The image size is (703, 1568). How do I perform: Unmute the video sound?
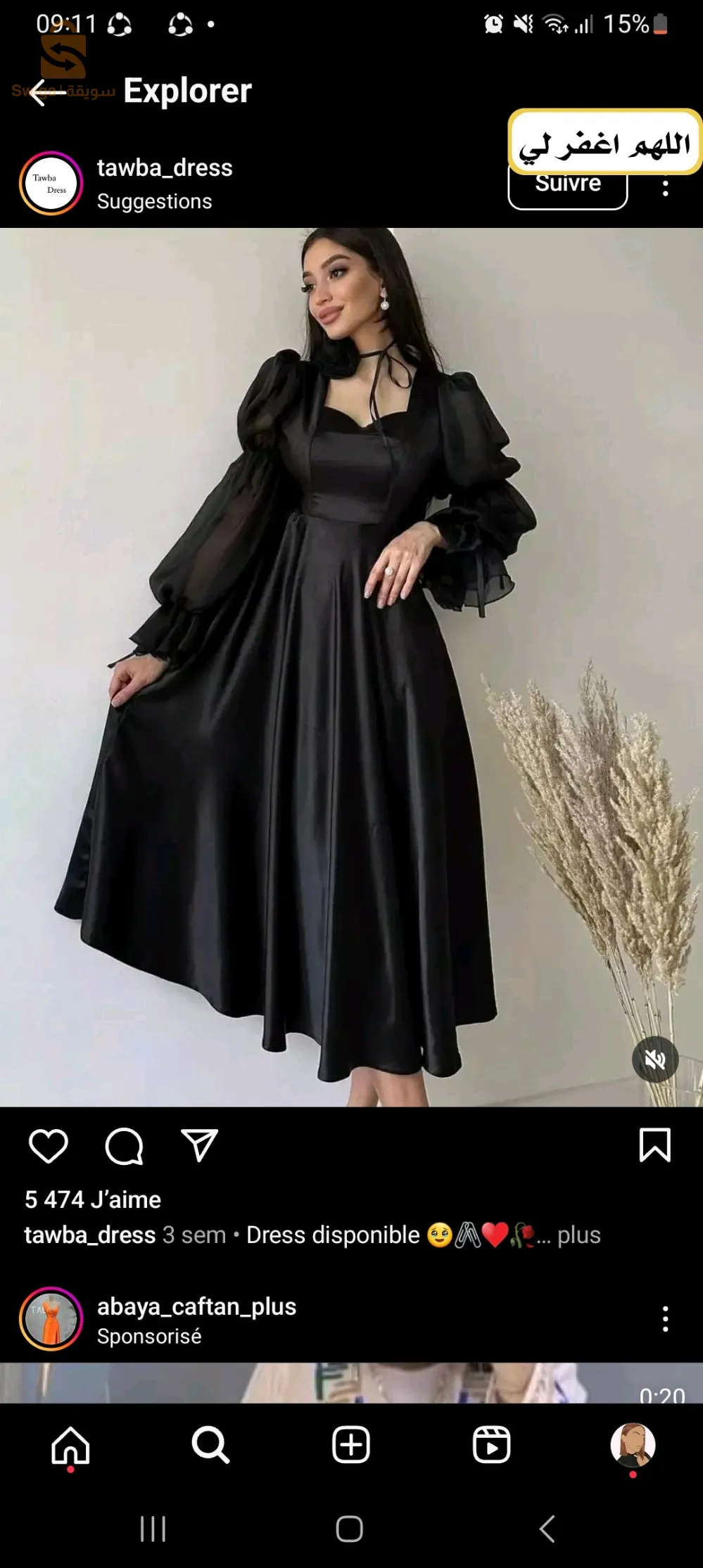click(x=655, y=1059)
